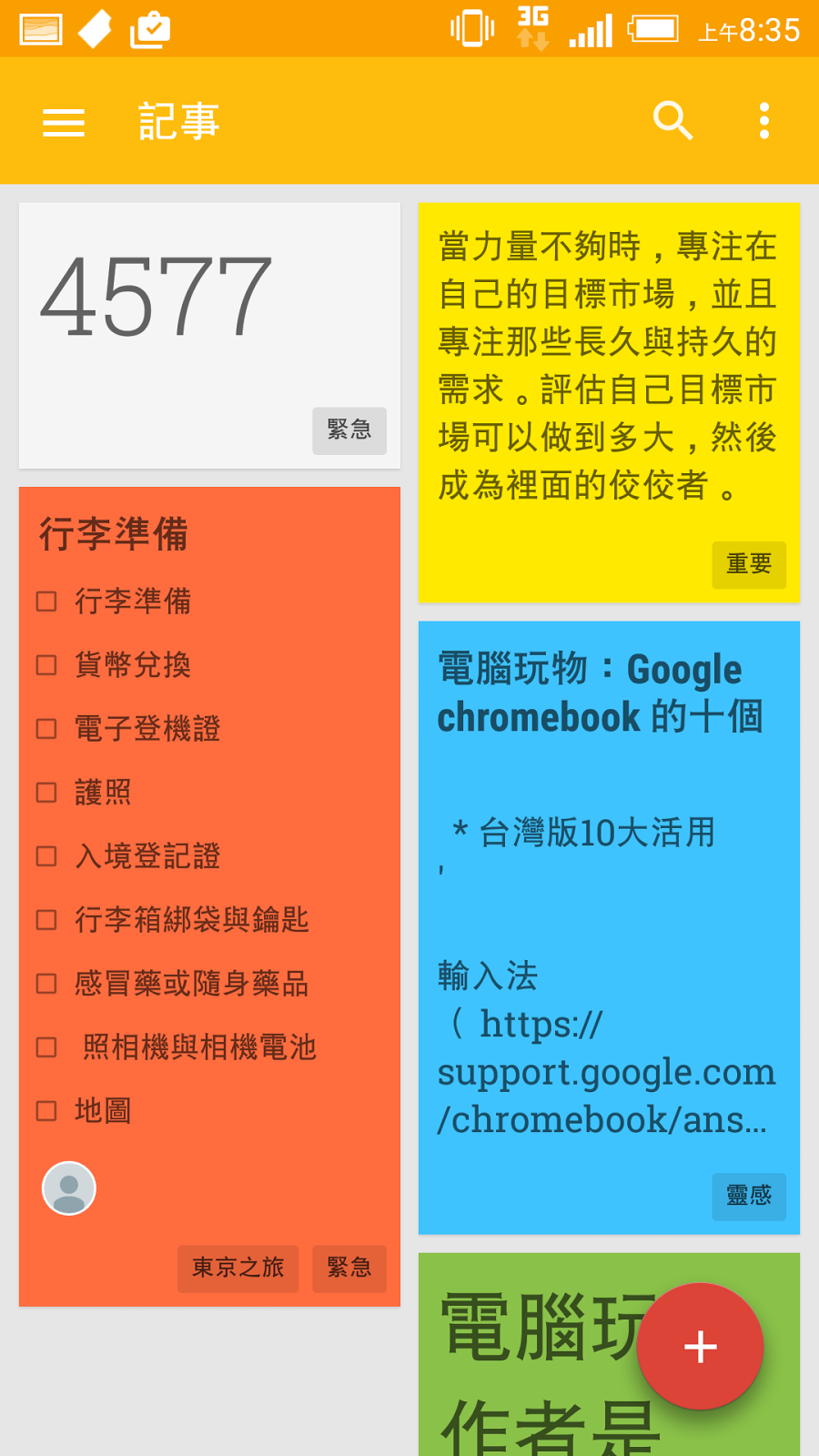Mark 護照 as done

[x=46, y=793]
